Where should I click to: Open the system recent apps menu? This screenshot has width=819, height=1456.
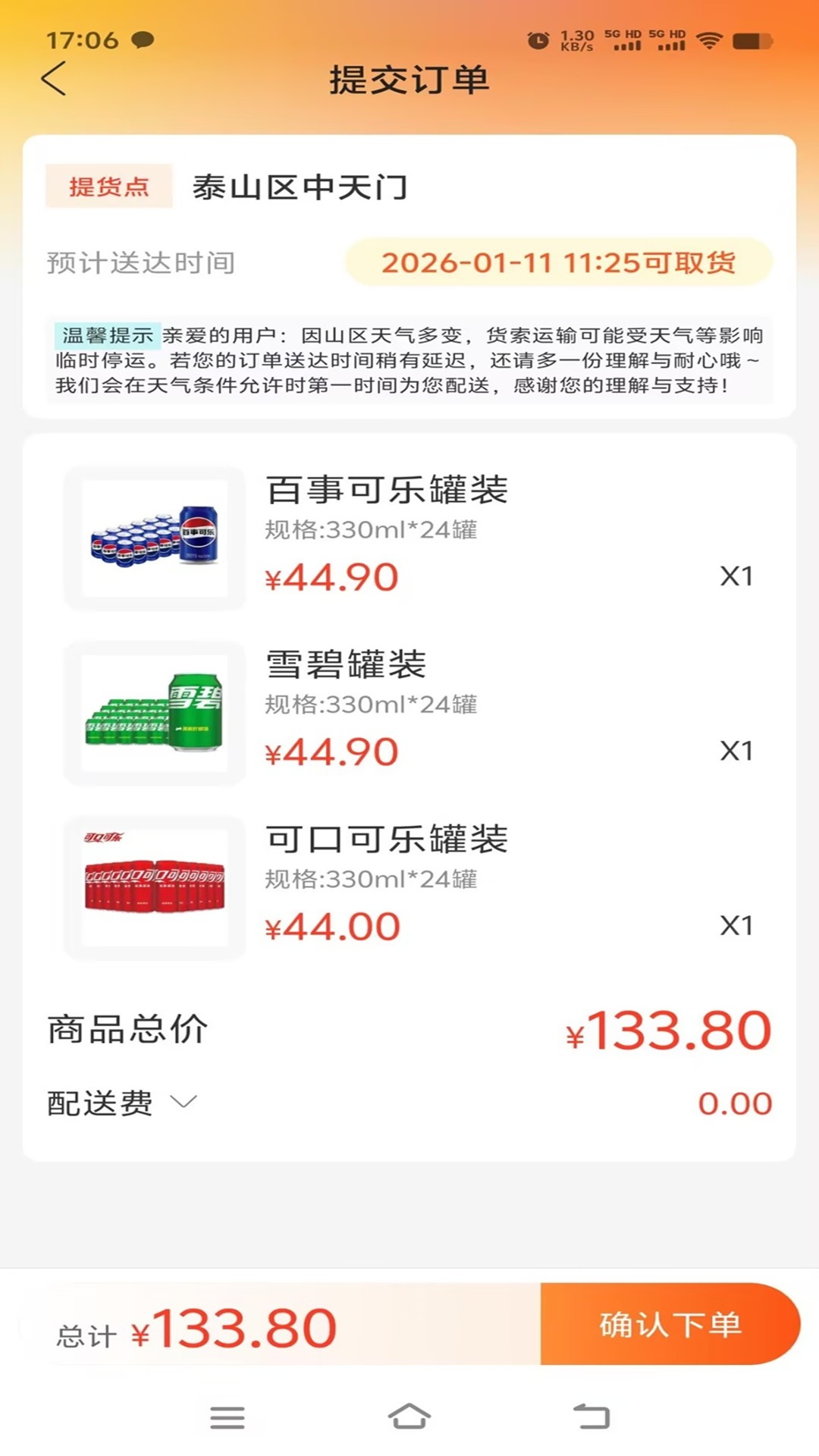click(227, 1417)
